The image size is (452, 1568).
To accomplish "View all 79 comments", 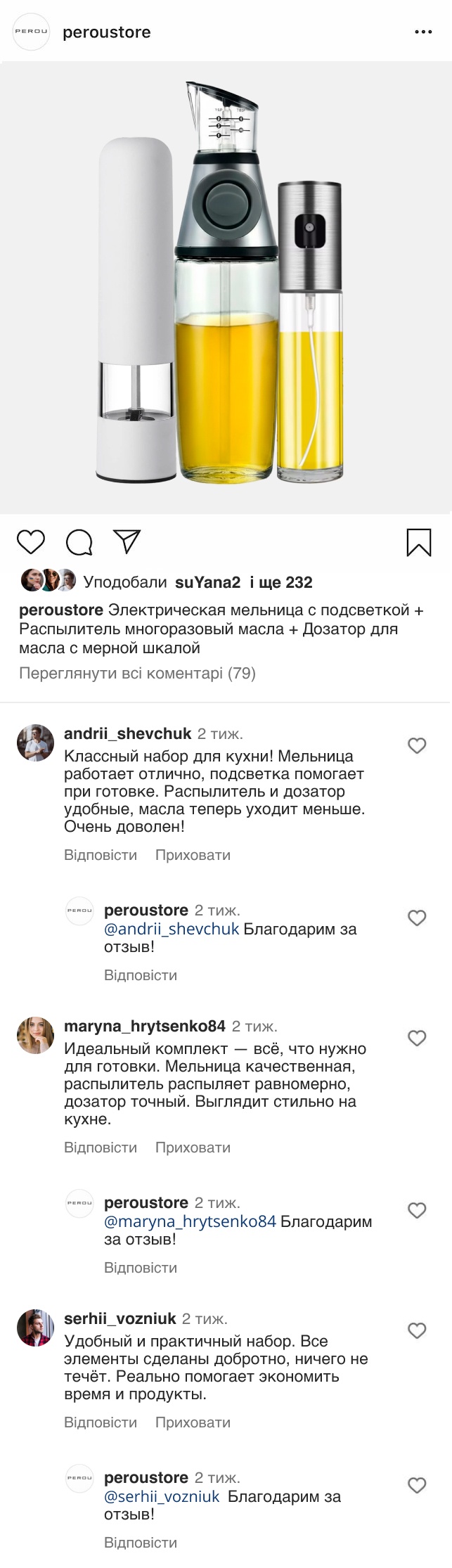I will [x=137, y=673].
